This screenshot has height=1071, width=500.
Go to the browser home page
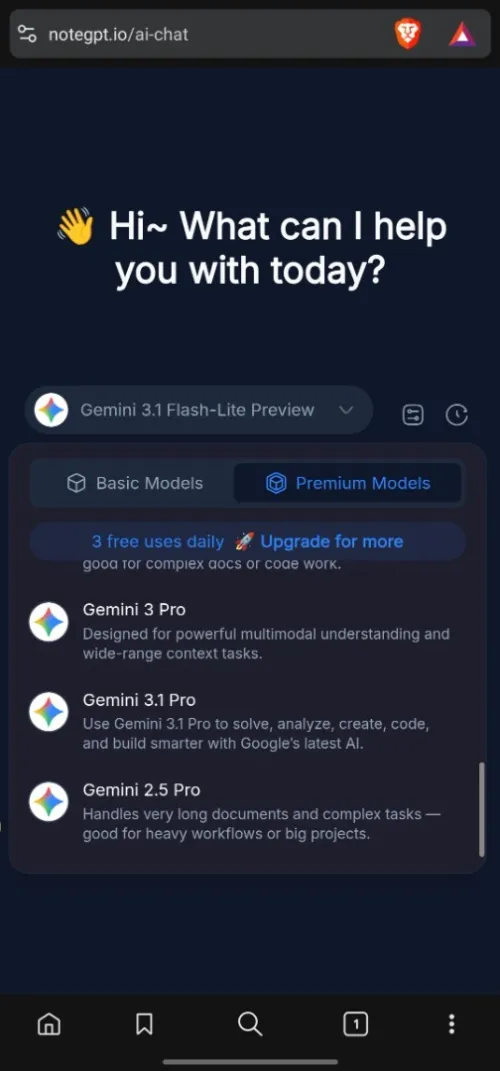point(48,1023)
